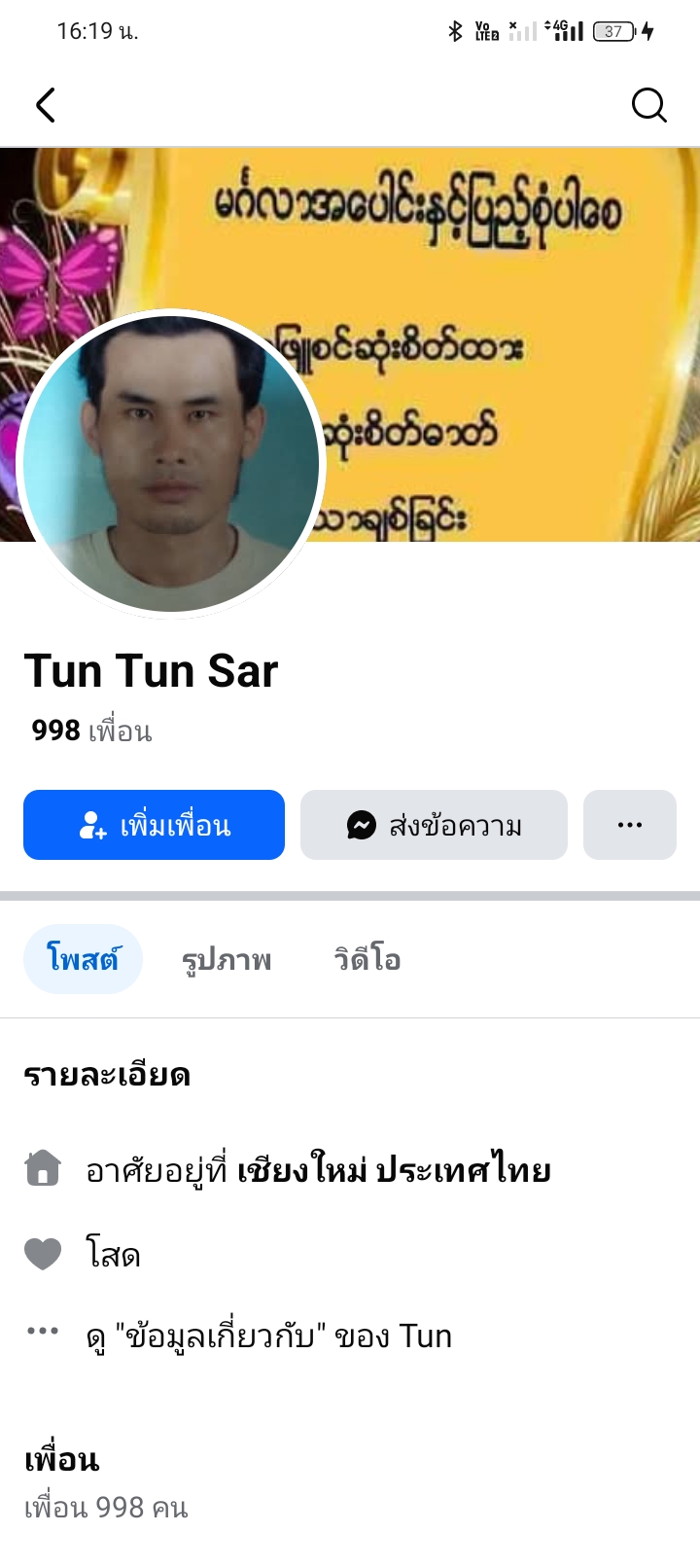This screenshot has height=1568, width=700.
Task: Open Tun Tun Sar's profile picture
Action: 171,463
